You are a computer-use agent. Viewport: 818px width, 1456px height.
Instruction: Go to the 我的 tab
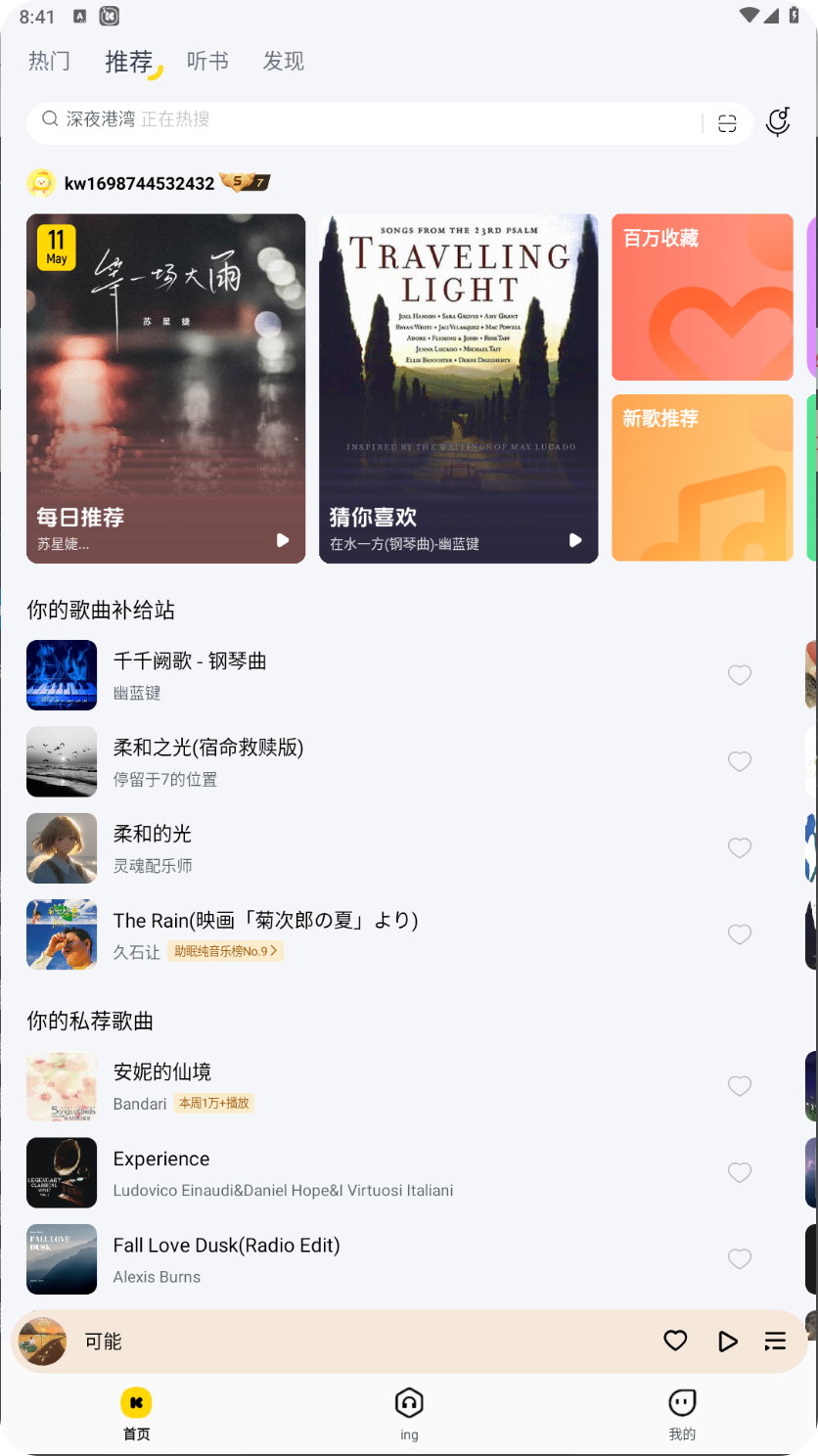coord(682,1414)
